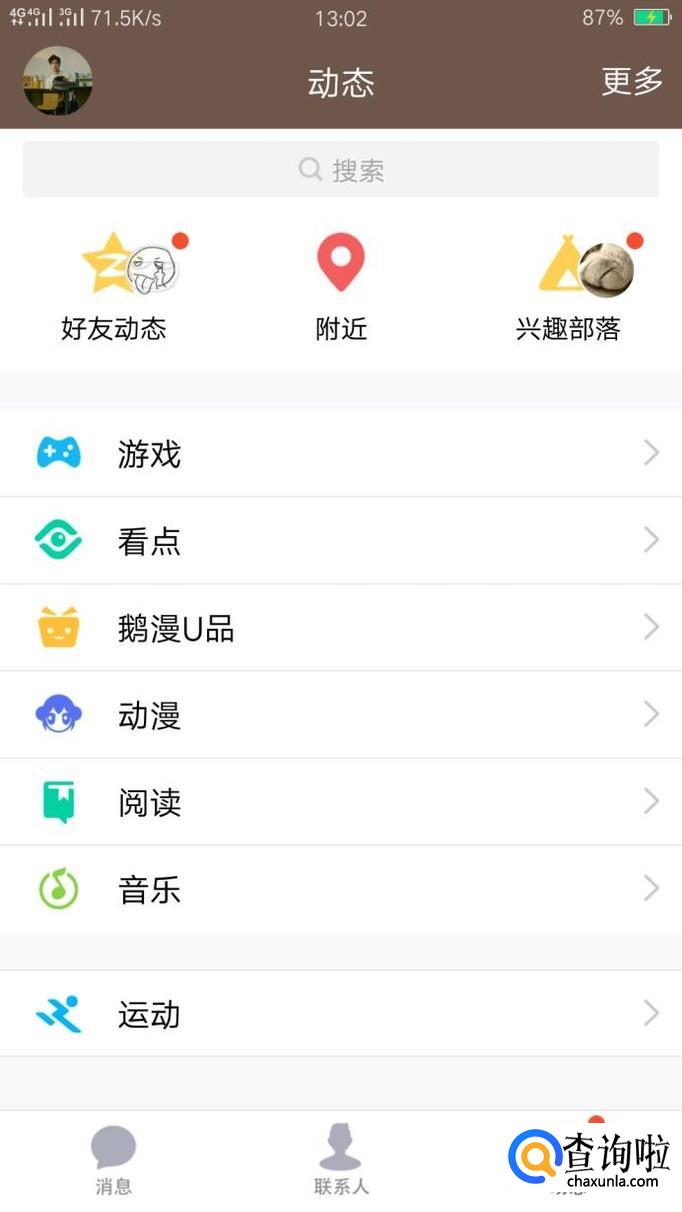Image resolution: width=682 pixels, height=1212 pixels.
Task: Open 兴趣部落 interest tribes
Action: [x=569, y=287]
